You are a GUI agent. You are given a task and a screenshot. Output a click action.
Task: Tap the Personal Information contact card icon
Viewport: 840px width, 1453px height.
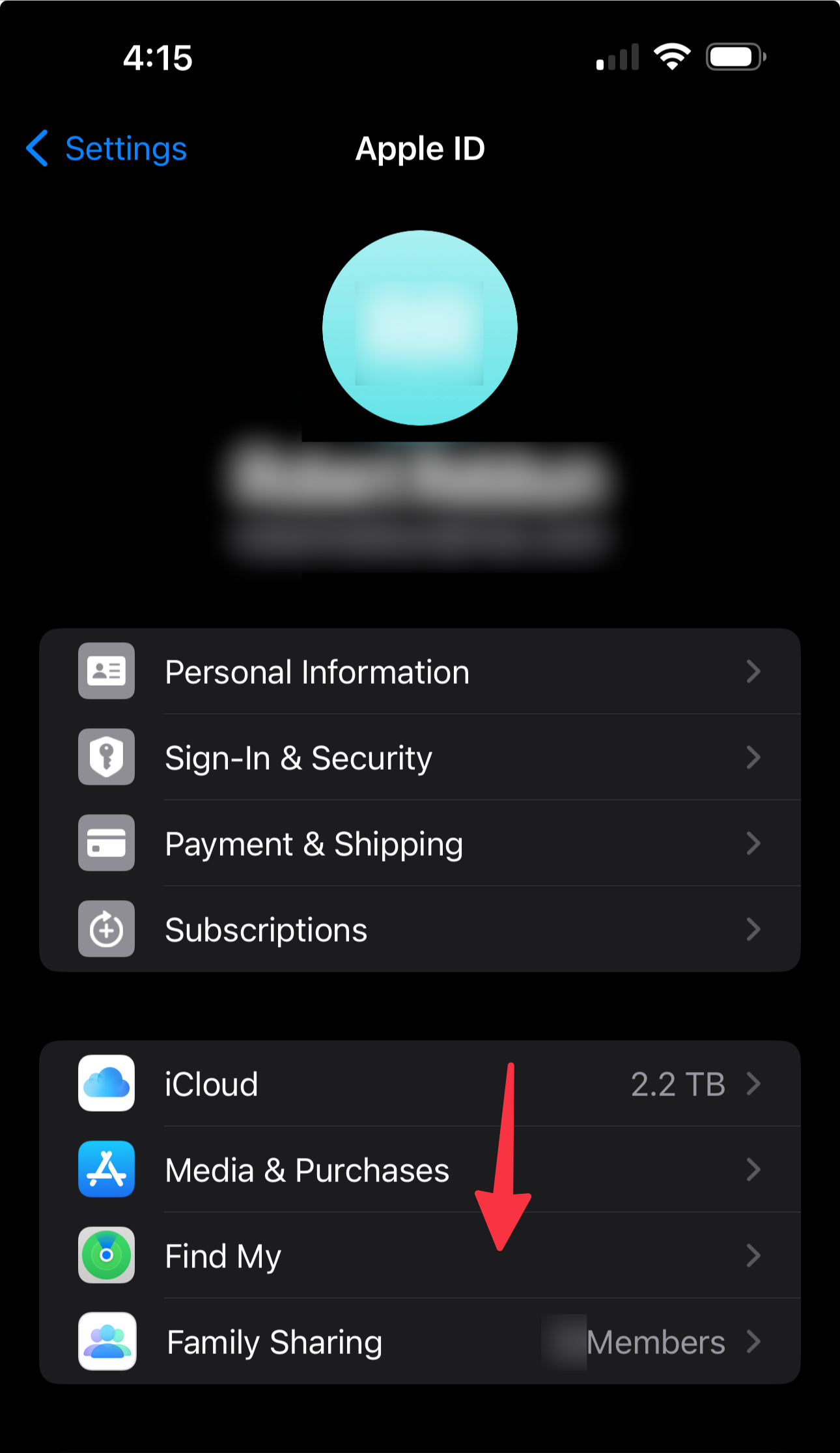click(x=105, y=671)
